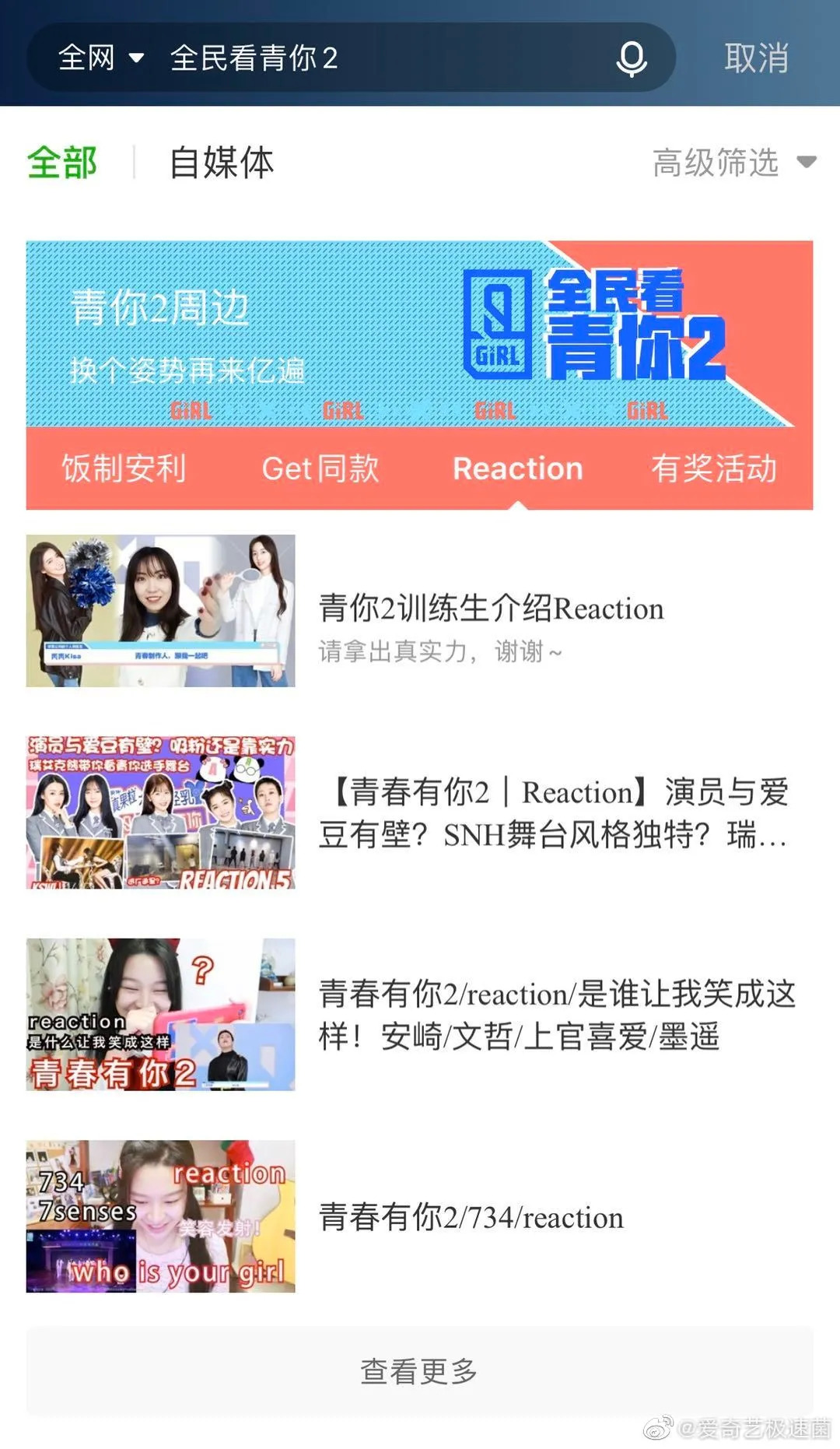Screen dimensions: 840x1449
Task: Switch to the Get同款 category
Action: click(320, 468)
